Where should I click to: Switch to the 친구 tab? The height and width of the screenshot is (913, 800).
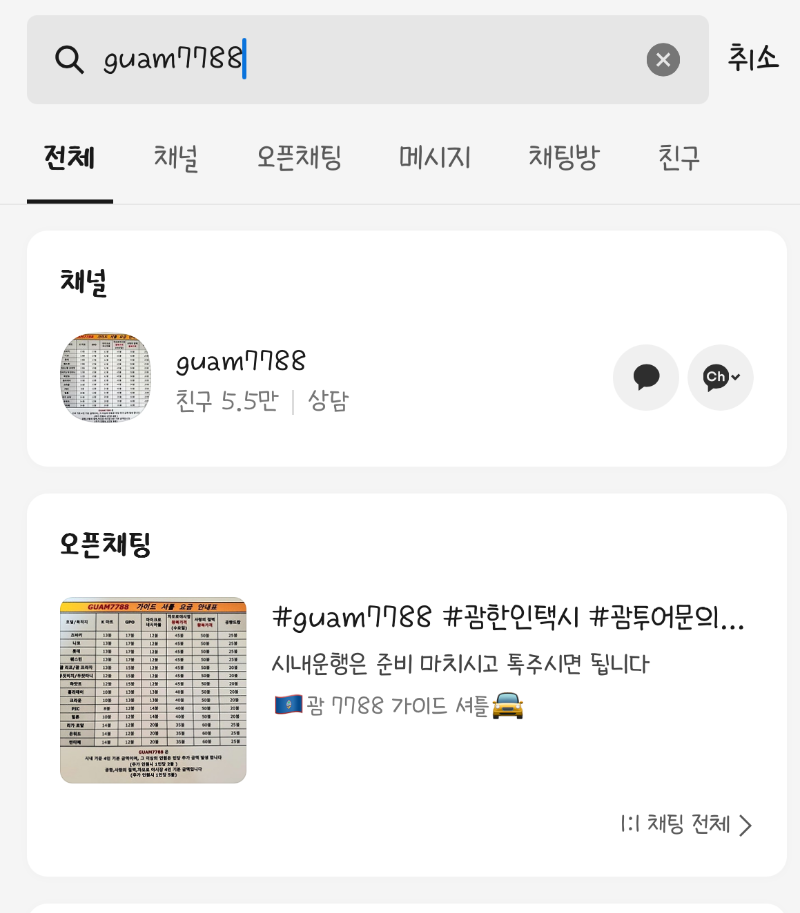pyautogui.click(x=678, y=158)
